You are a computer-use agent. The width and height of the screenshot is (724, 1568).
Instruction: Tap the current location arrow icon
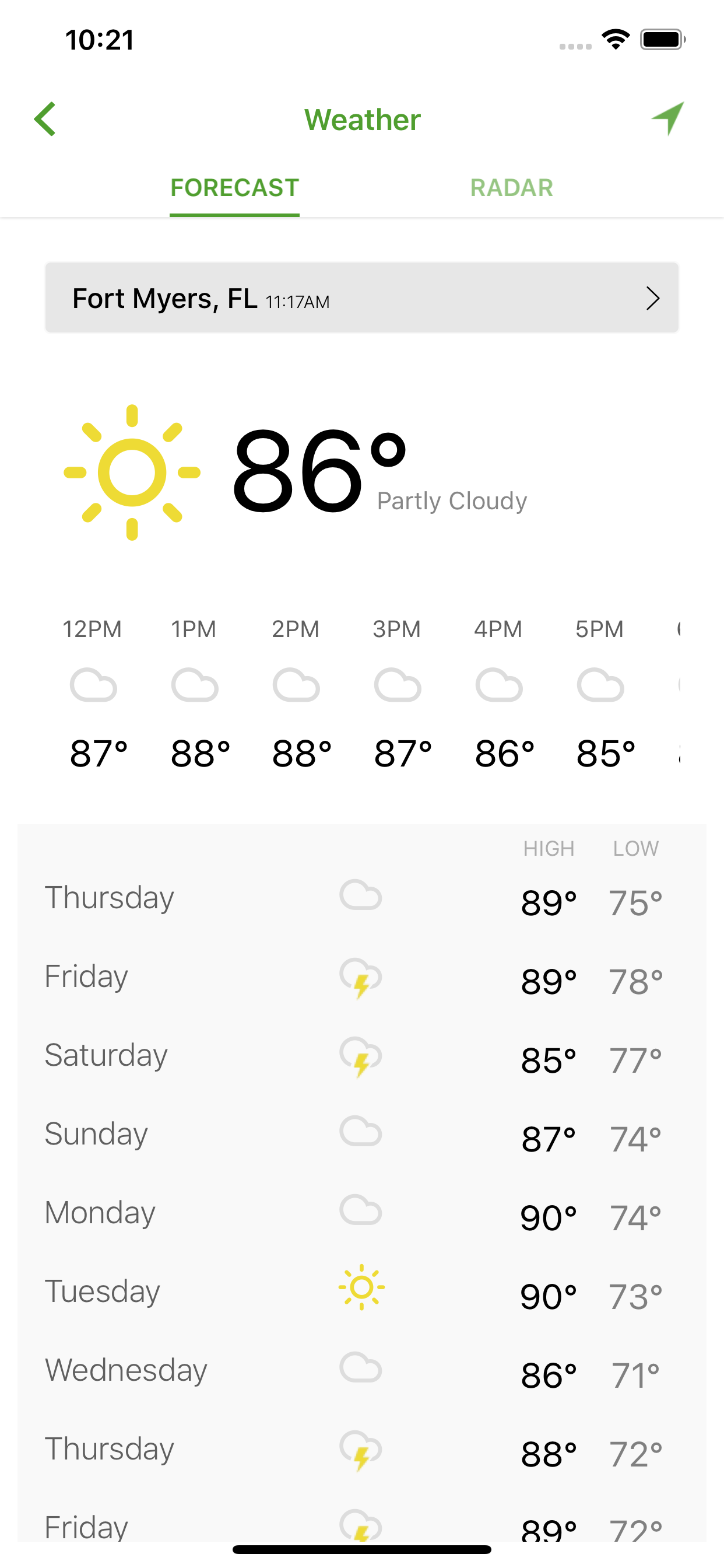click(667, 118)
